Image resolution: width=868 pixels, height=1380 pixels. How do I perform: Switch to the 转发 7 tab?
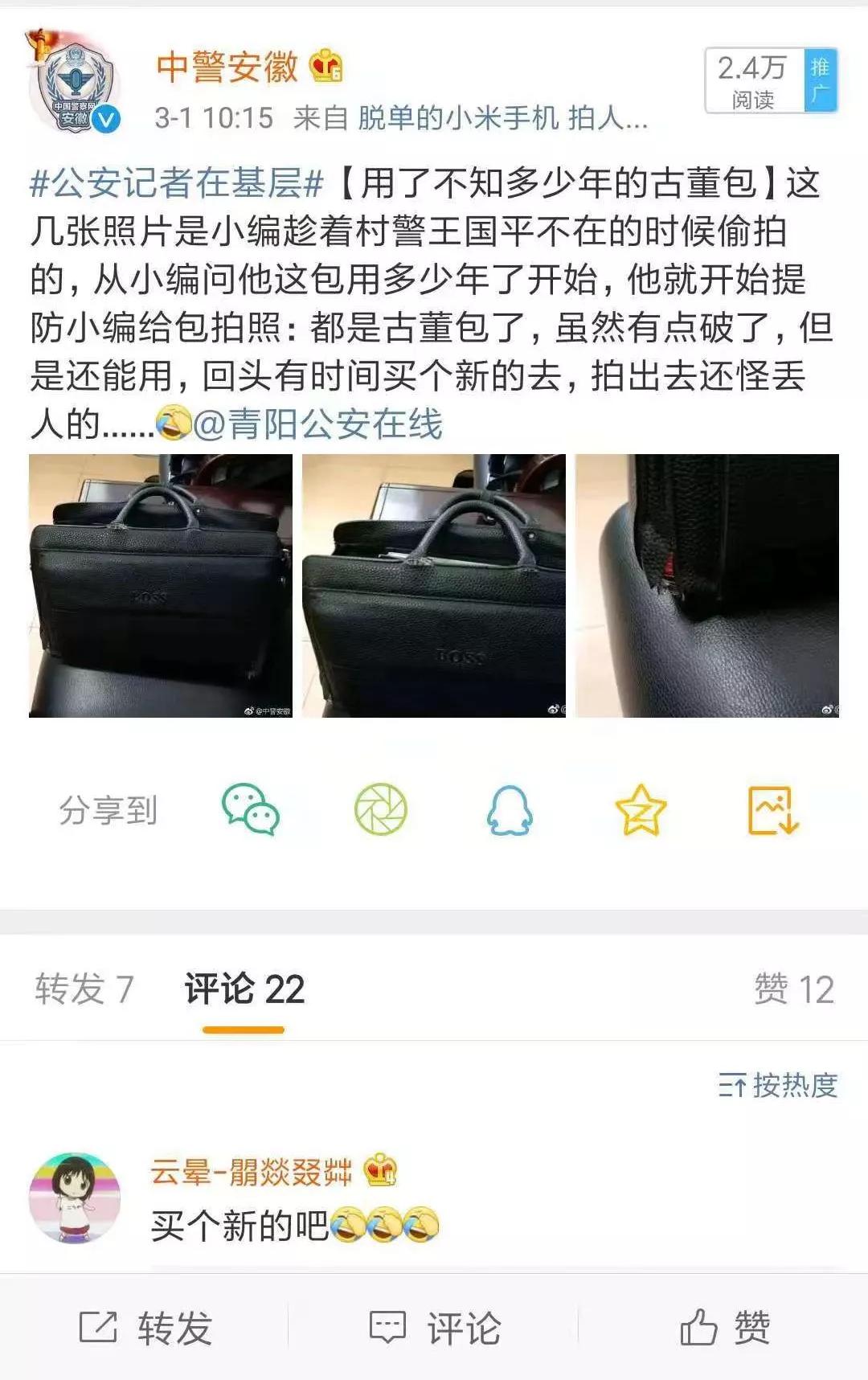[84, 989]
